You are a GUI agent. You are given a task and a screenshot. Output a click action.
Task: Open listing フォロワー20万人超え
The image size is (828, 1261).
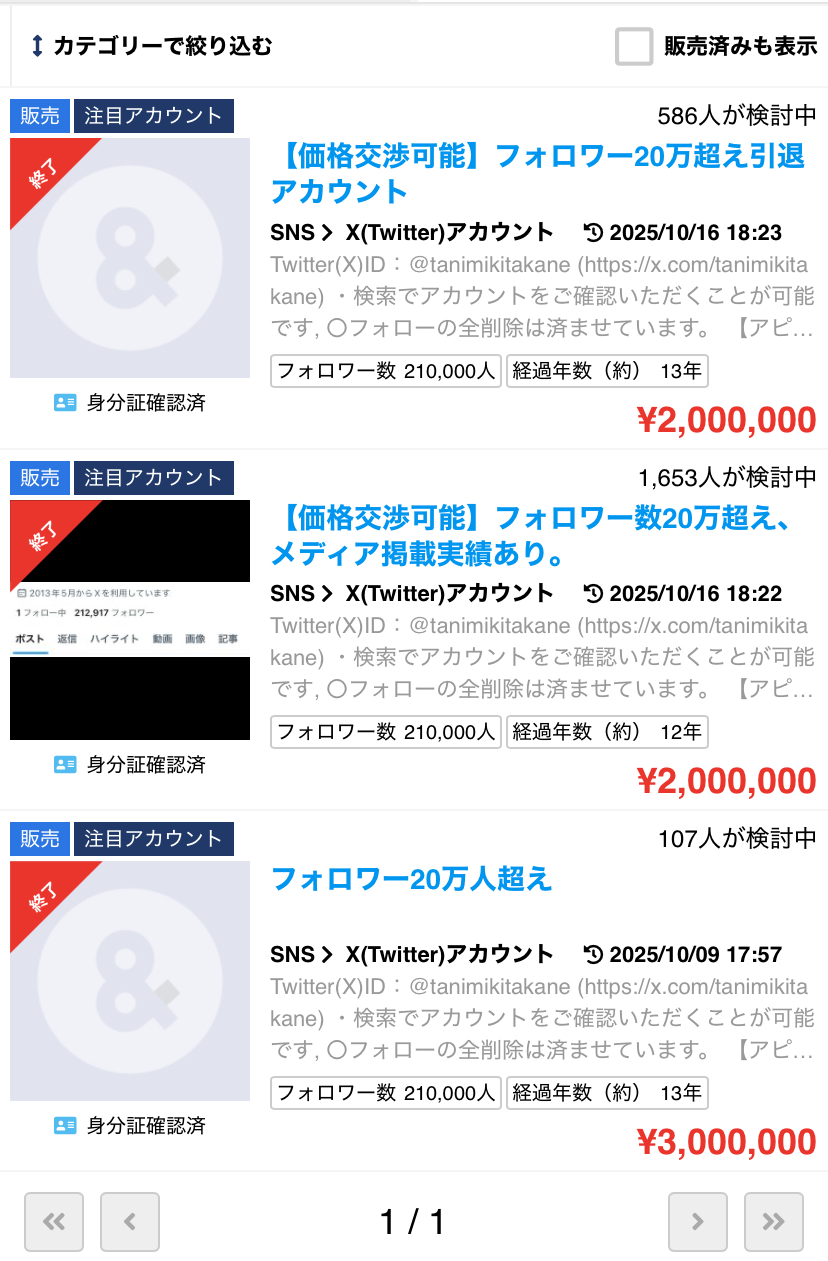point(411,879)
